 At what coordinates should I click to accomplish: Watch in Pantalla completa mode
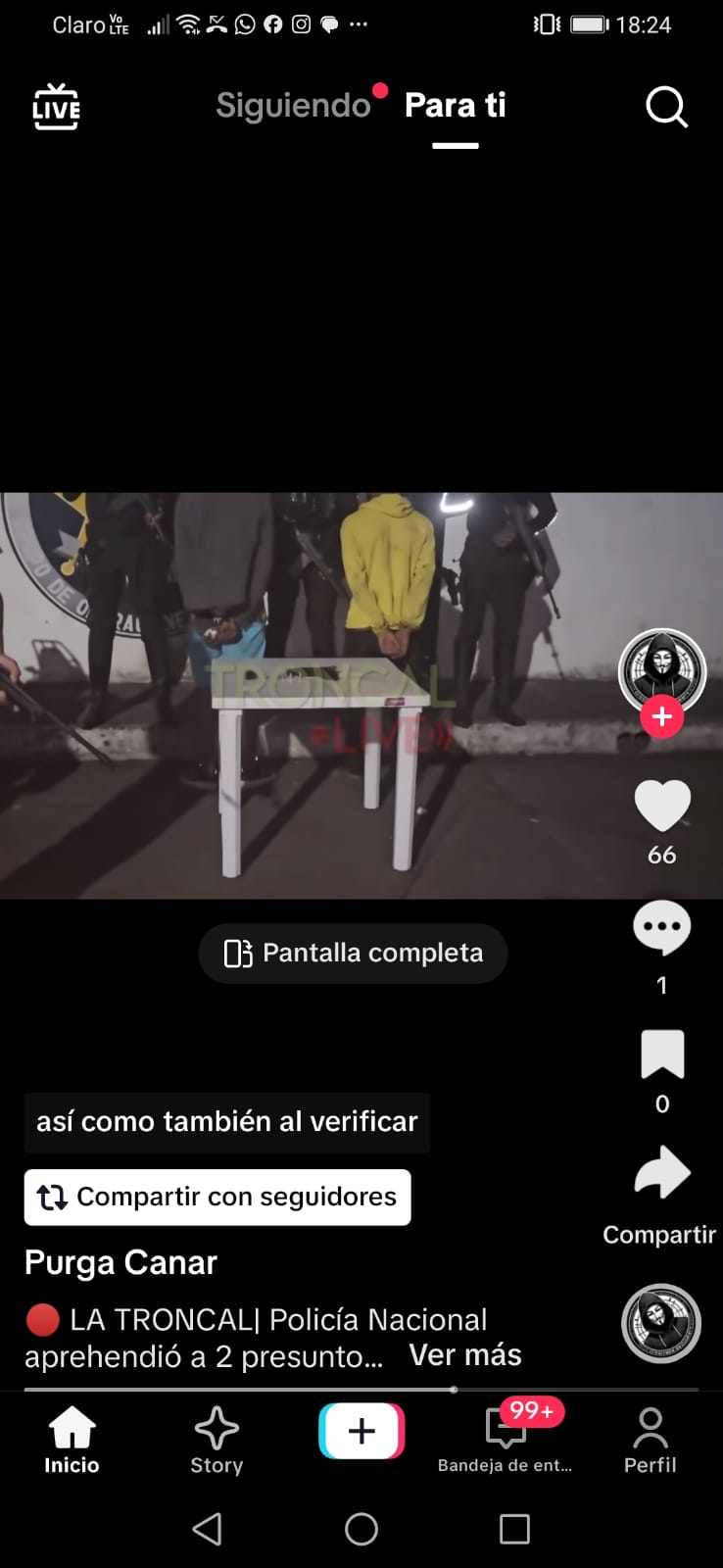354,953
